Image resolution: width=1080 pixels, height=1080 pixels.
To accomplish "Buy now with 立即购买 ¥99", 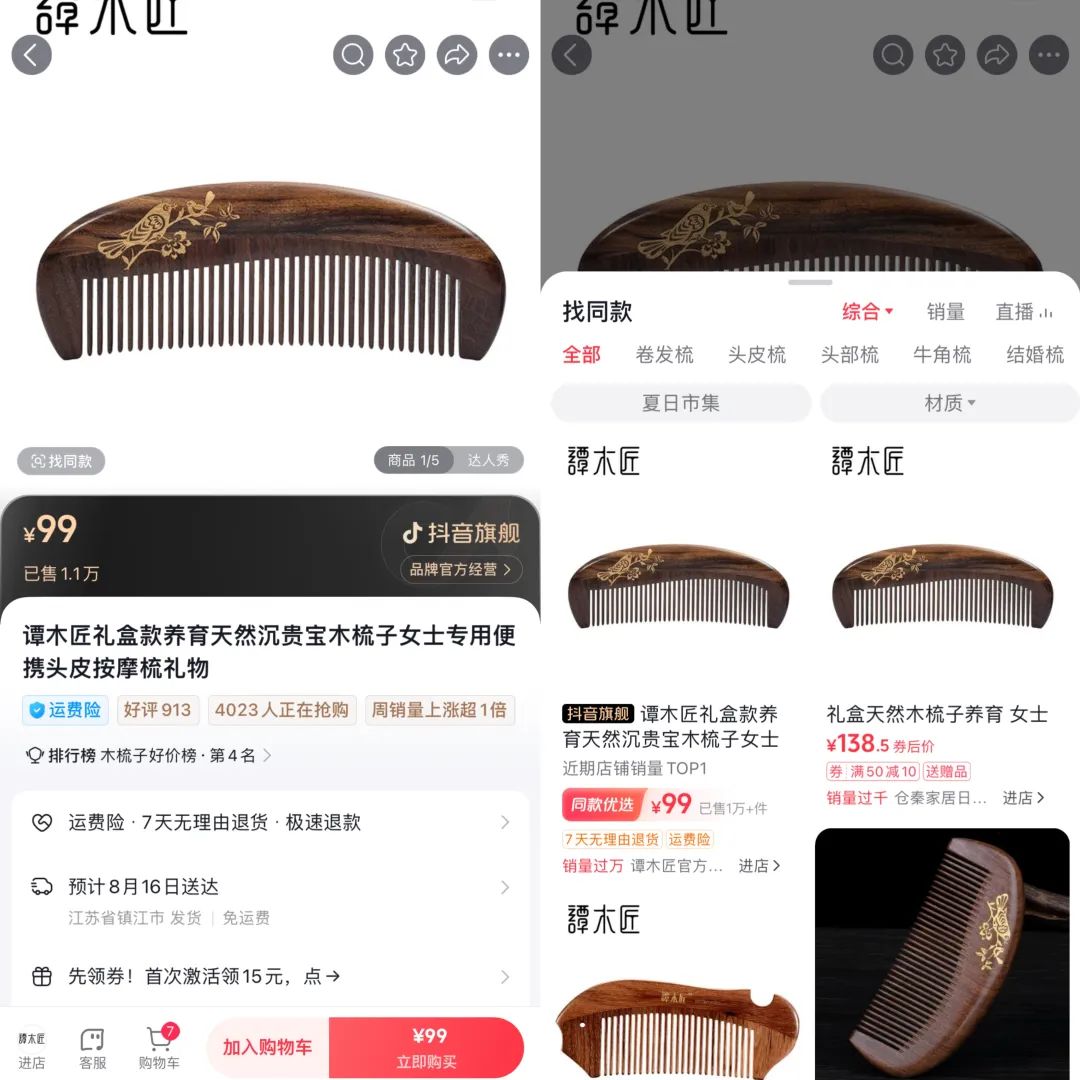I will coord(429,1047).
